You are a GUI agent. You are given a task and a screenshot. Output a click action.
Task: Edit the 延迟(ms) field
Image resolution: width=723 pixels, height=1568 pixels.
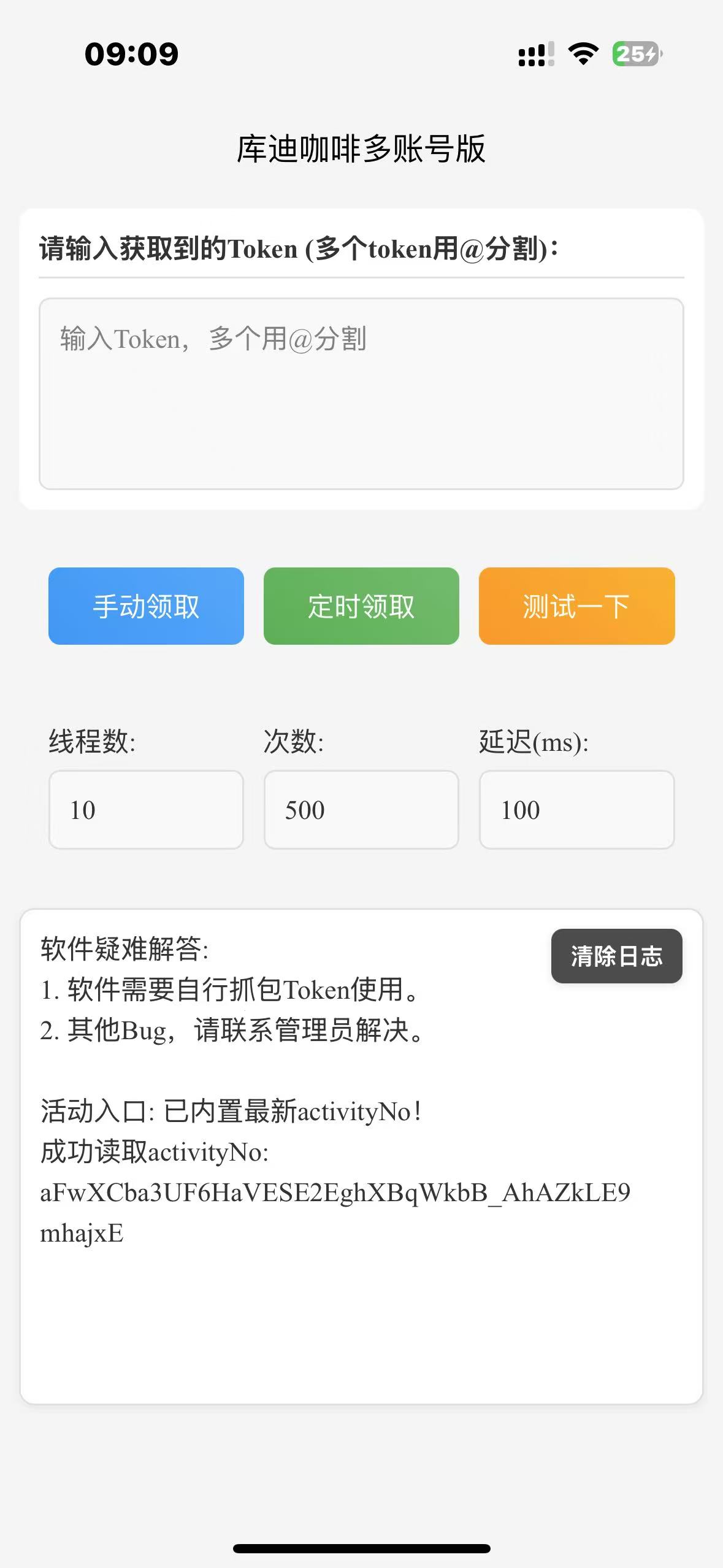tap(576, 810)
